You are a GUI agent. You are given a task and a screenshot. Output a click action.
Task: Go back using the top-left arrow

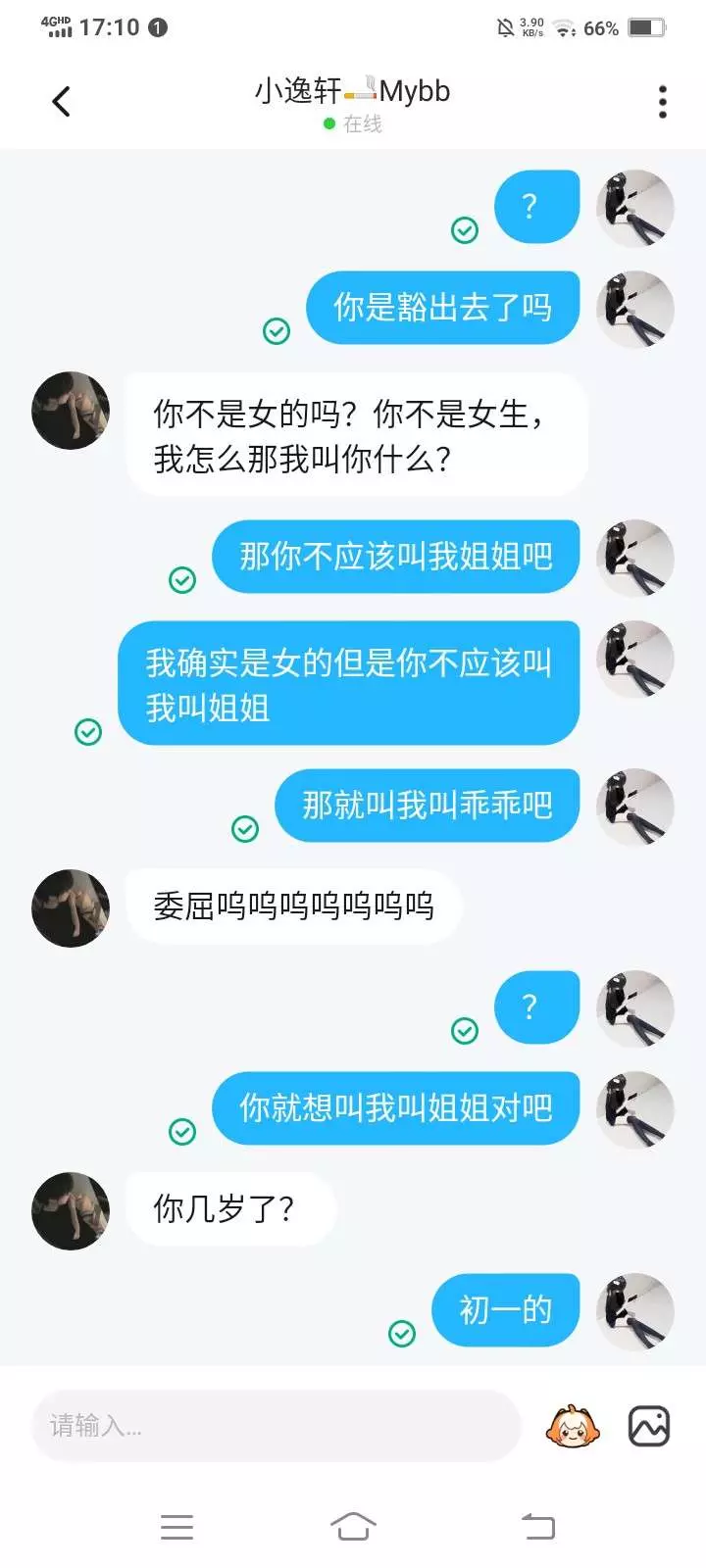pyautogui.click(x=61, y=101)
